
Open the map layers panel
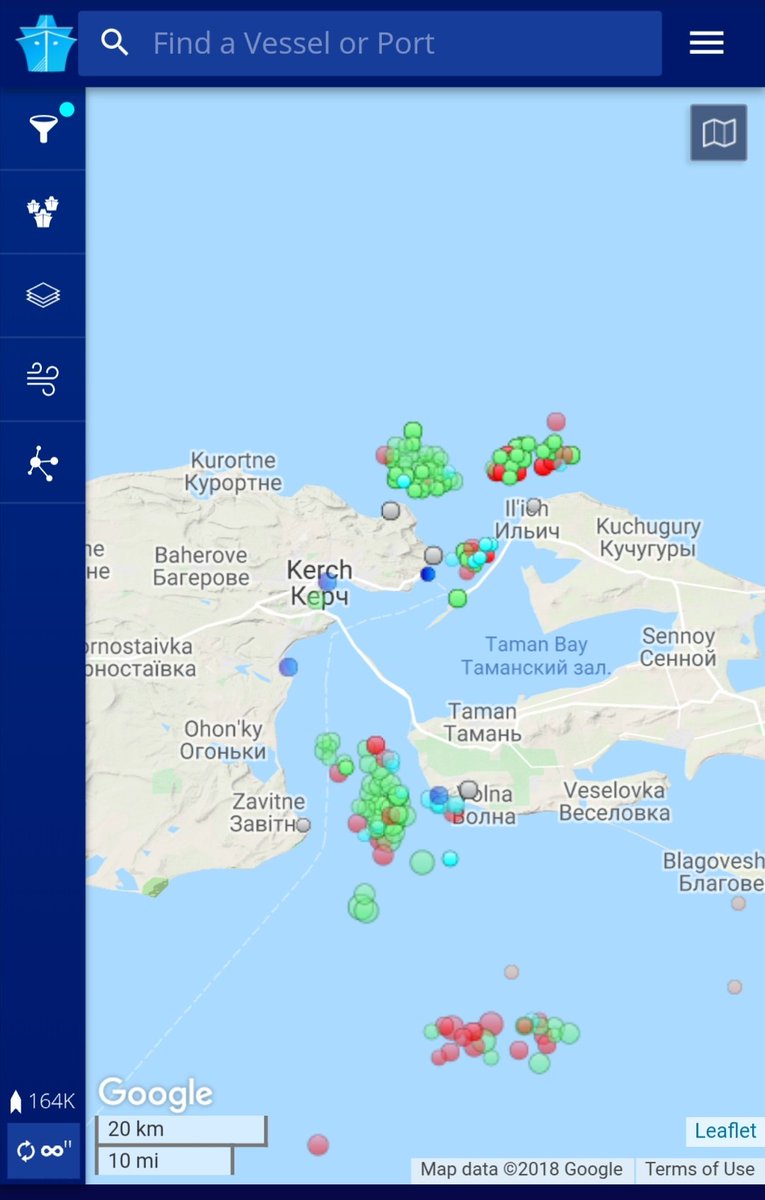(43, 296)
